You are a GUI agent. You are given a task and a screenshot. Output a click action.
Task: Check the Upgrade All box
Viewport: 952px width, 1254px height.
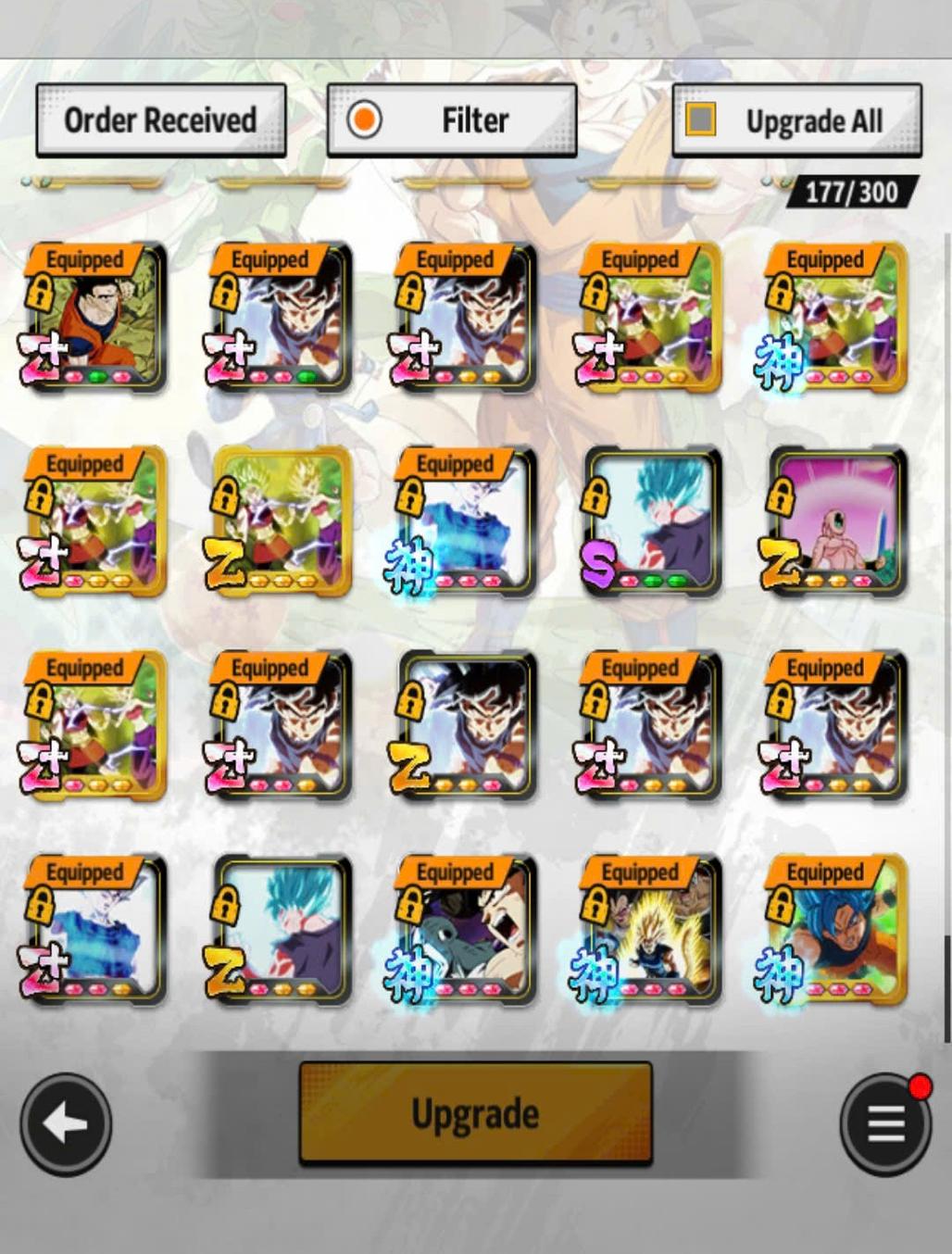(700, 119)
